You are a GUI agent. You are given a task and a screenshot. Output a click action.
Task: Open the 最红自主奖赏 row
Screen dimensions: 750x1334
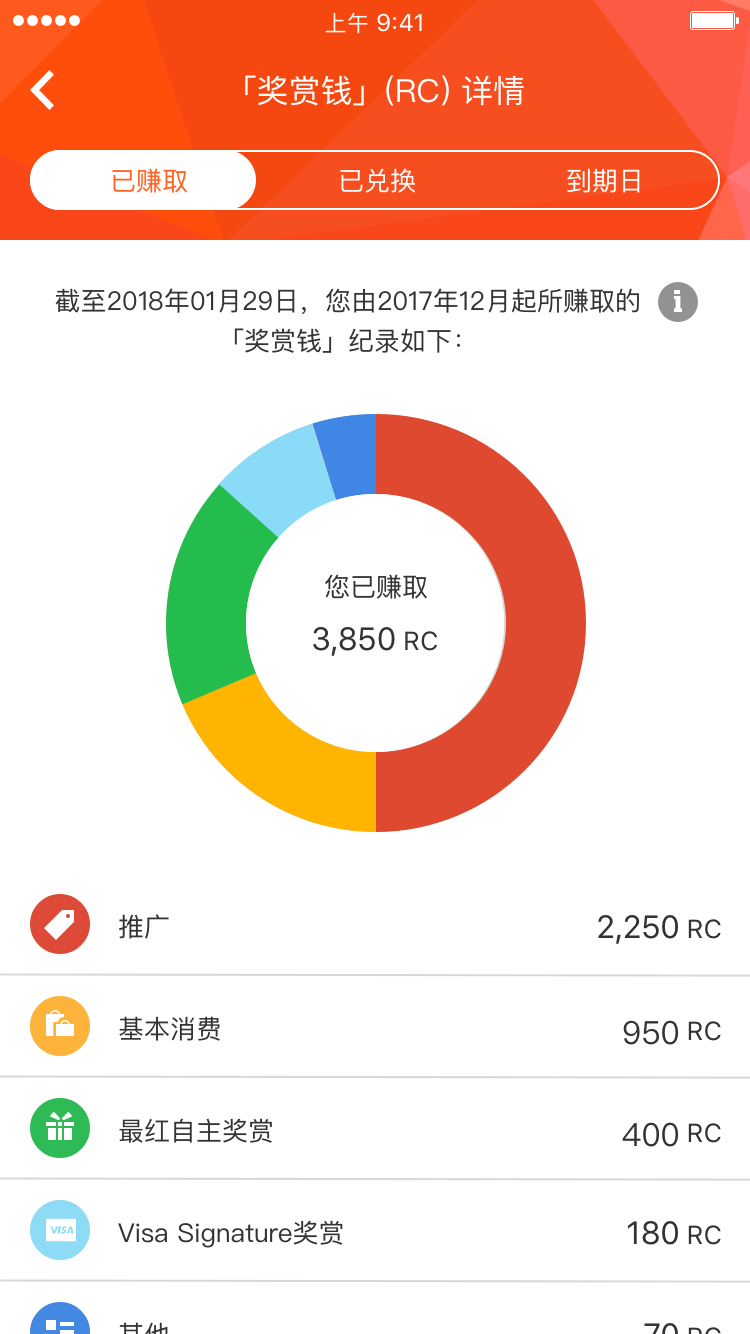375,1129
